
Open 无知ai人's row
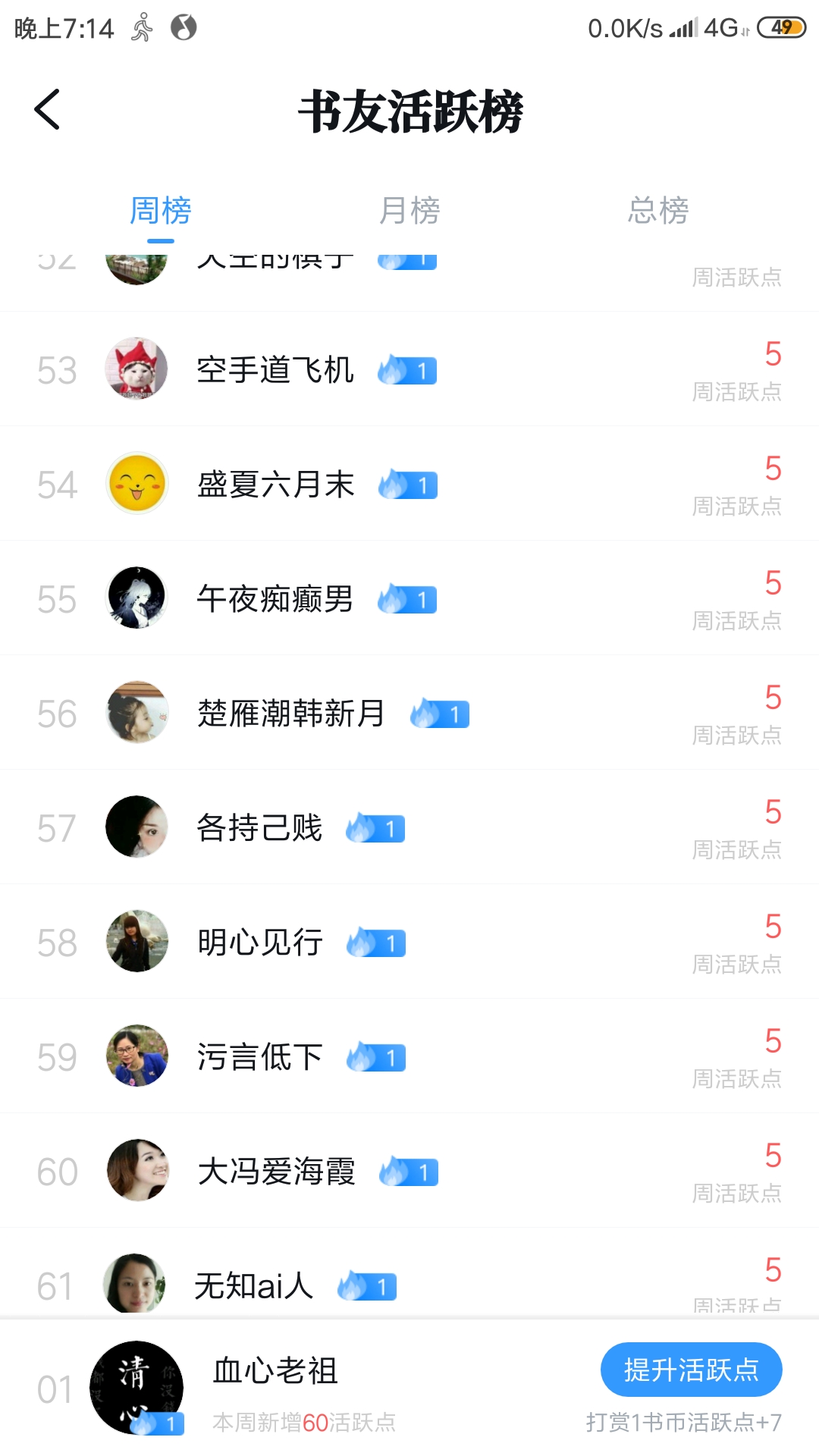[409, 1273]
